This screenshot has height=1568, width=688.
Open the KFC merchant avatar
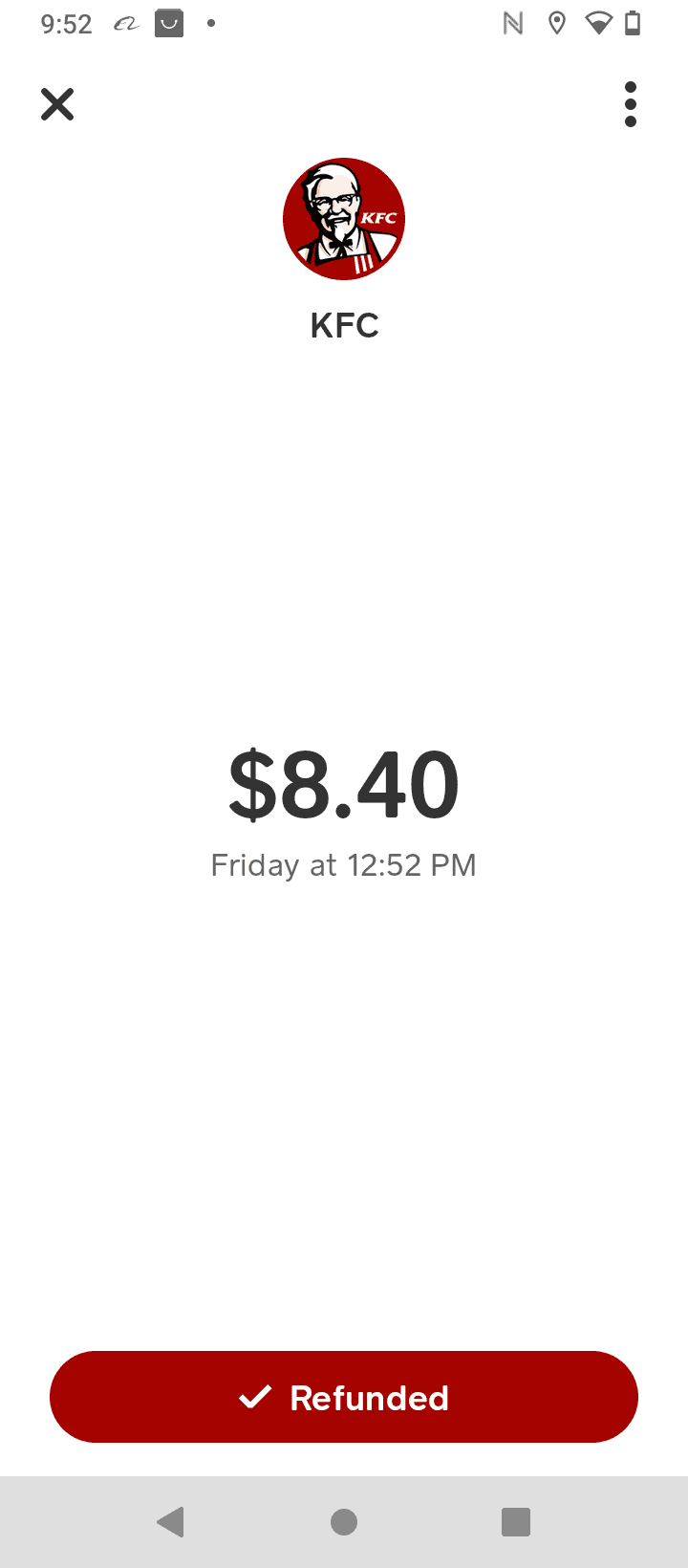coord(344,219)
